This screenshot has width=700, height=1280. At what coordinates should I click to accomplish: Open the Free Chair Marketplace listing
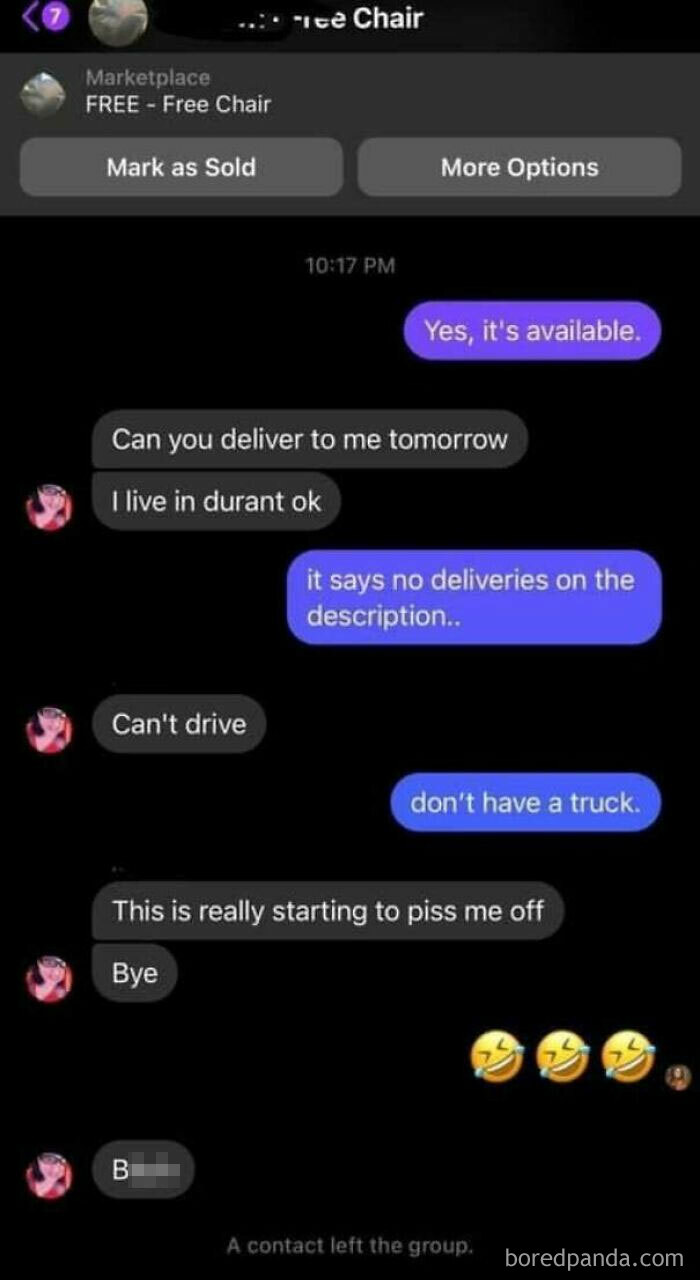pyautogui.click(x=178, y=92)
